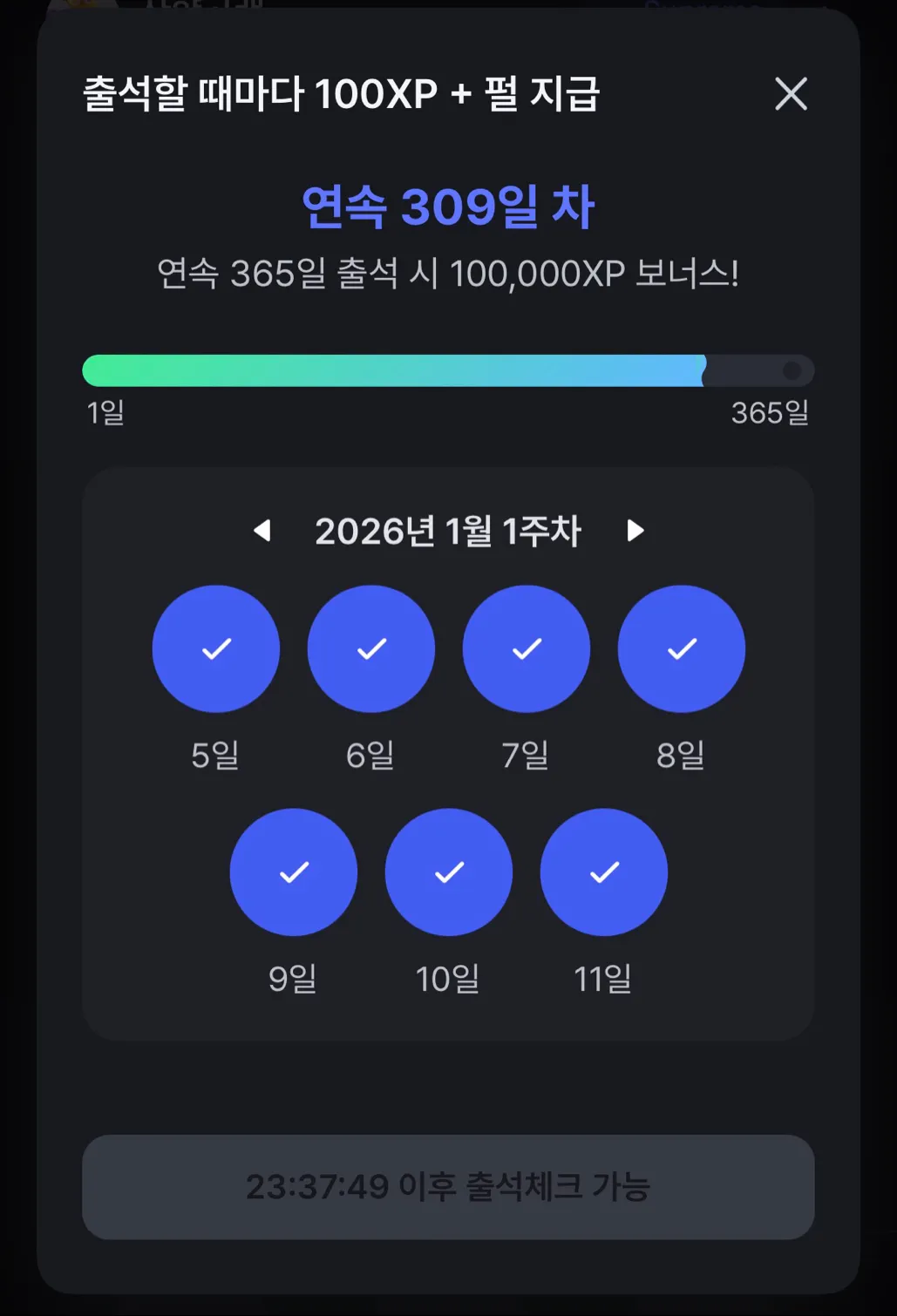Go to the next week
This screenshot has width=897, height=1316.
point(635,531)
